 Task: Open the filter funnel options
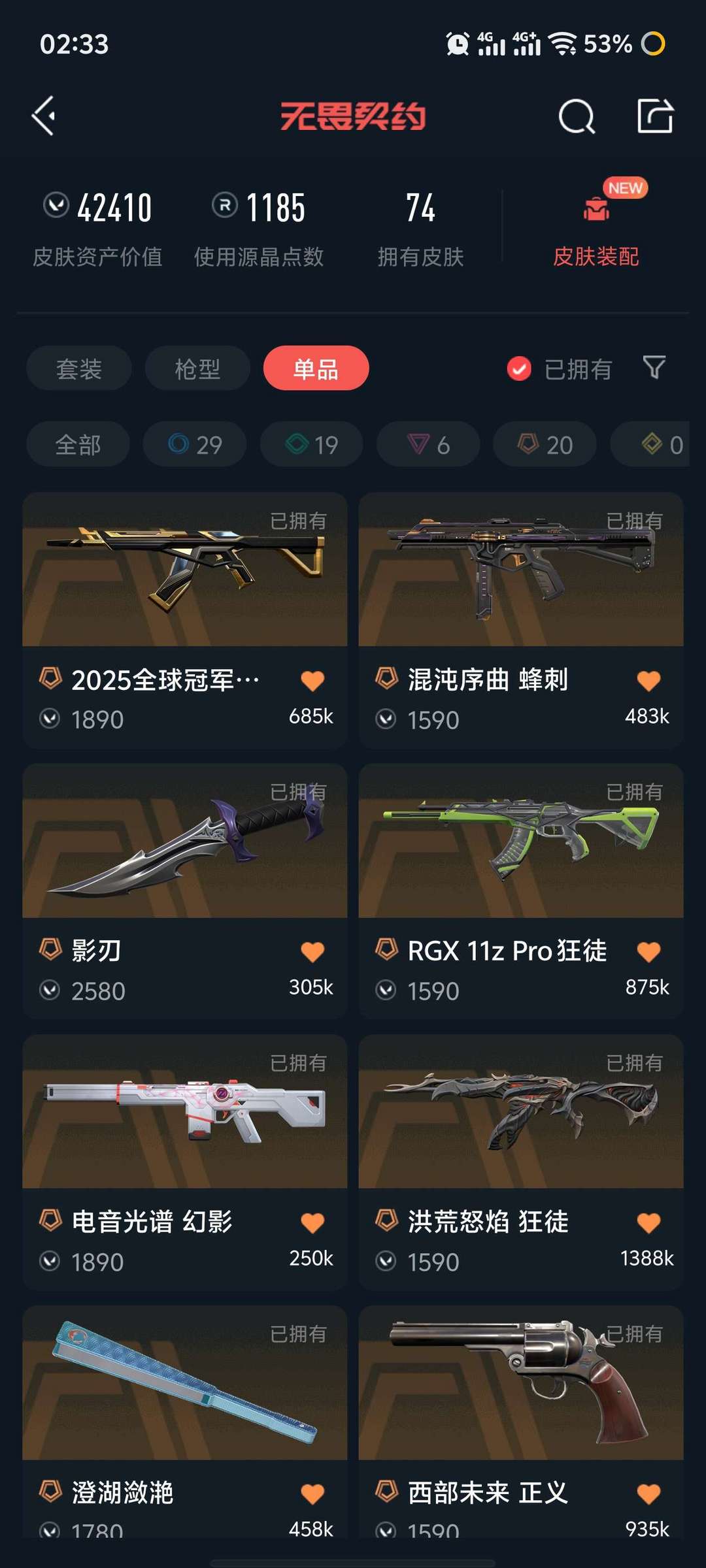pyautogui.click(x=653, y=368)
